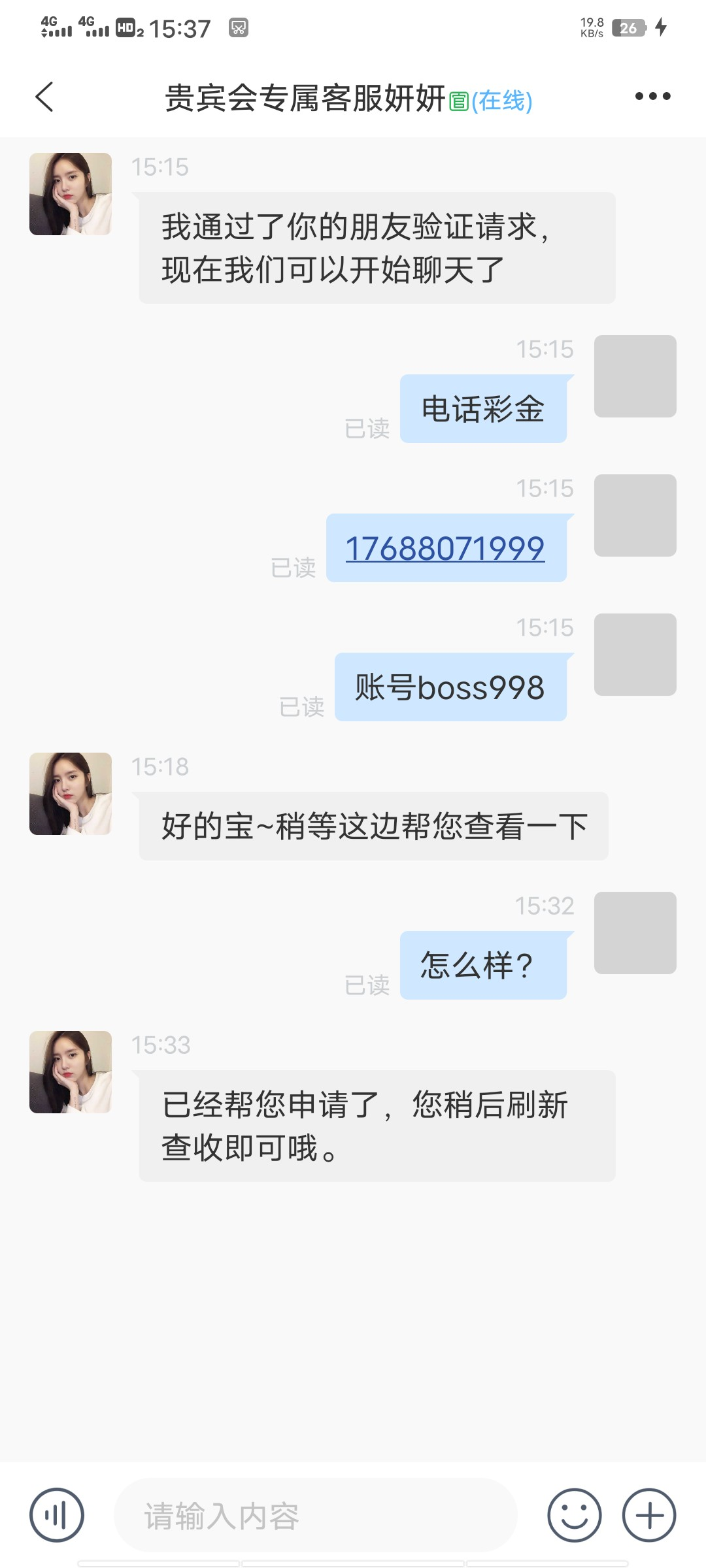This screenshot has height=1568, width=706.
Task: Go back from the chat
Action: [44, 97]
